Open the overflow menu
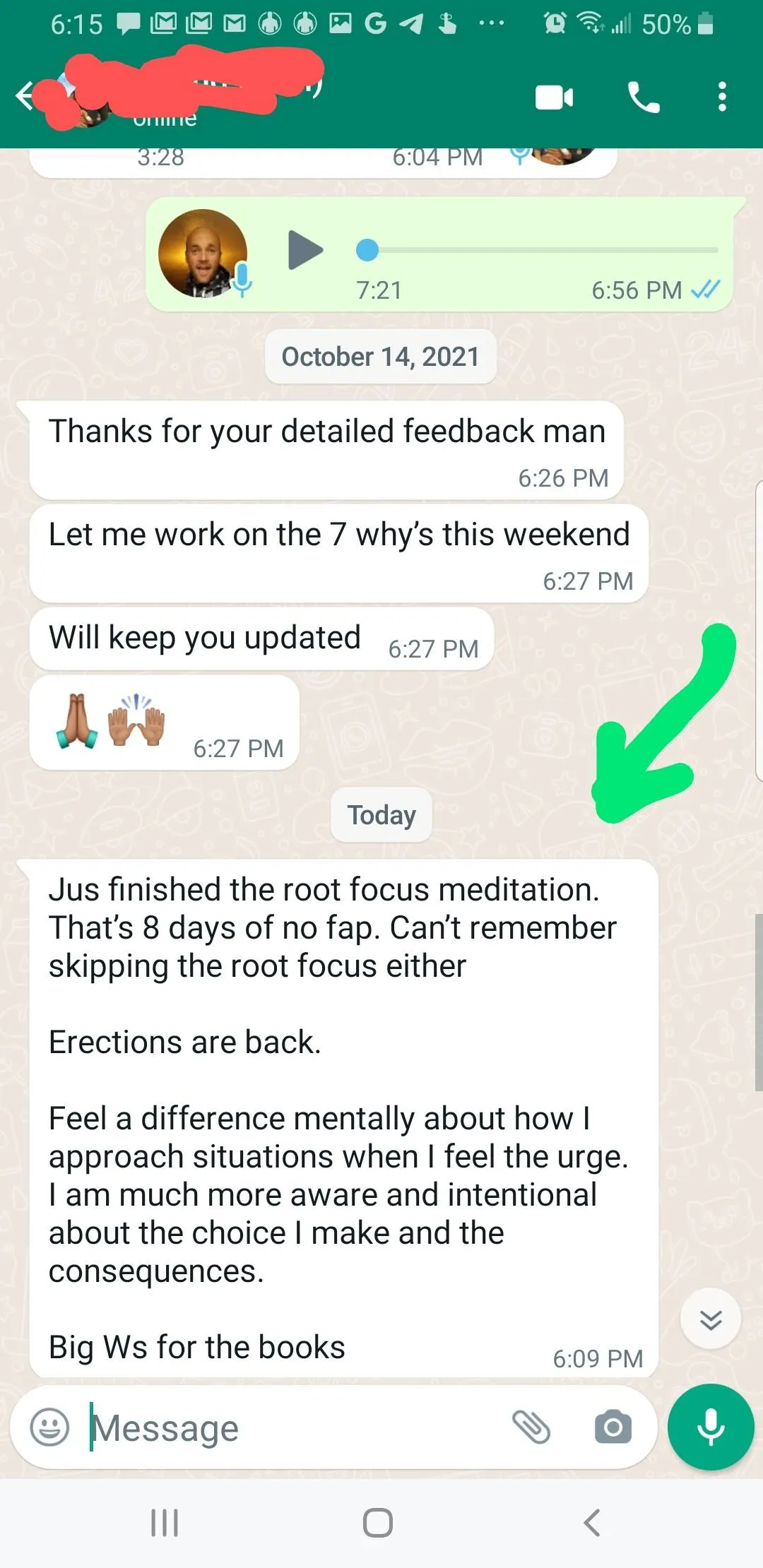 (722, 97)
